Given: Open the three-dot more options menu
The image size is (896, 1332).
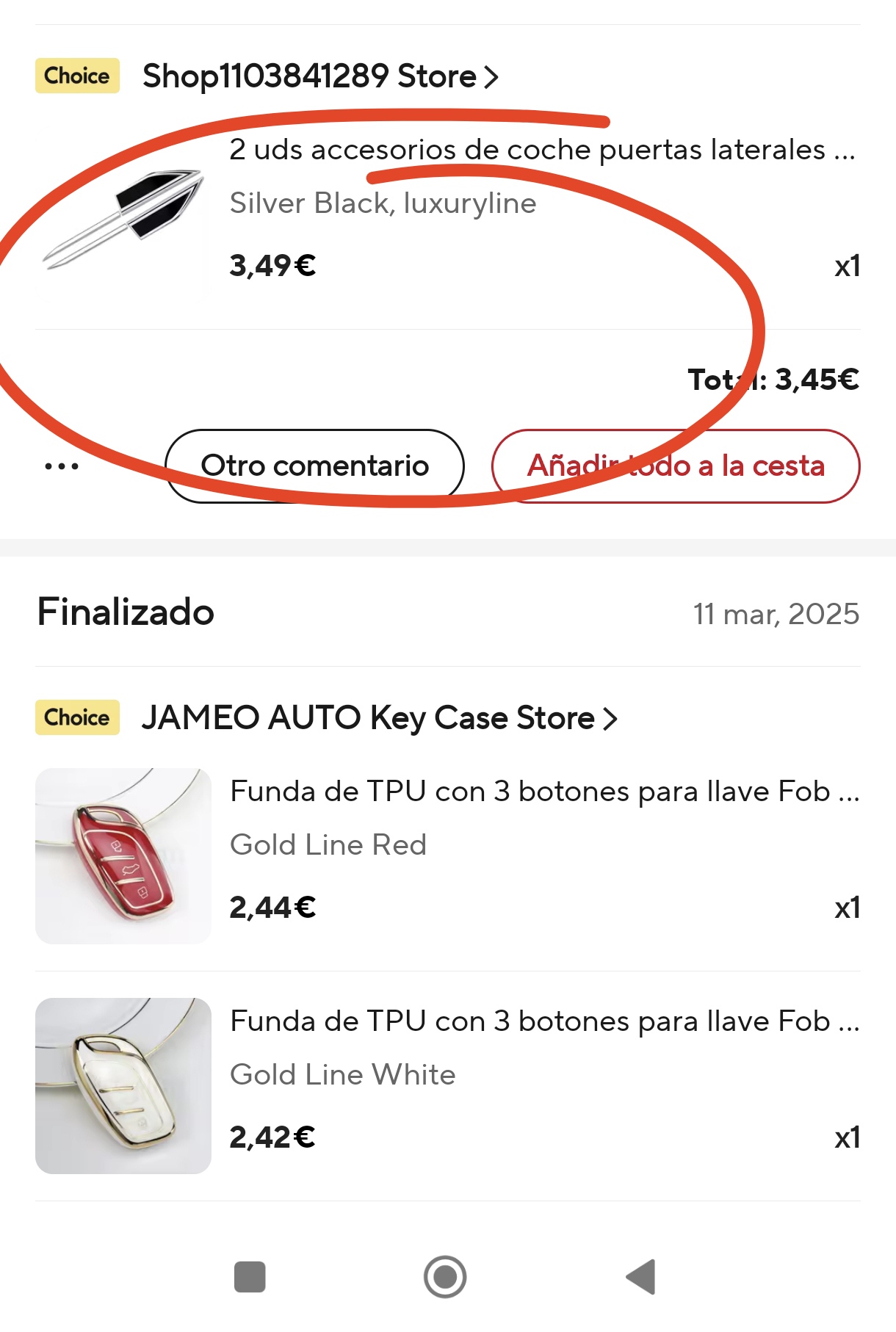Looking at the screenshot, I should tap(62, 466).
